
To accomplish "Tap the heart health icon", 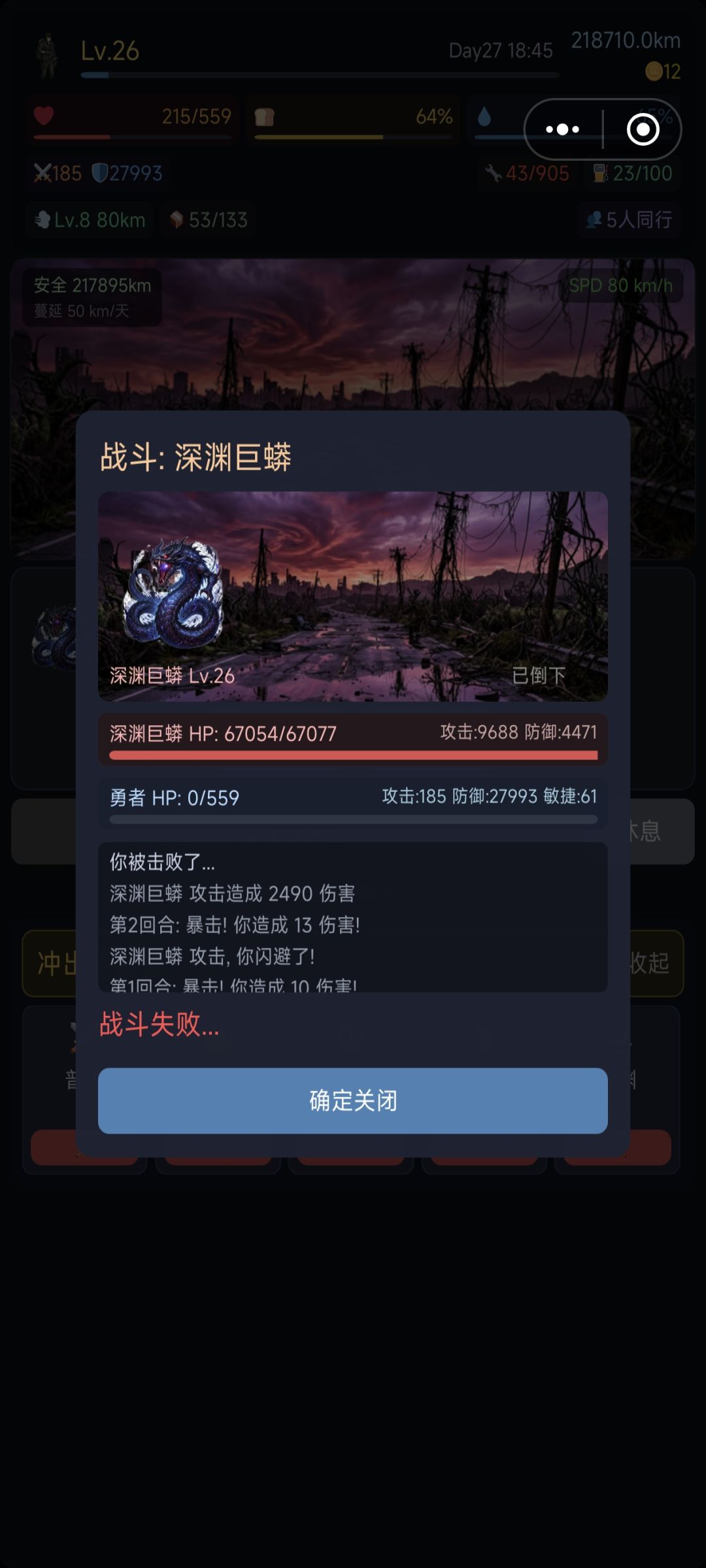I will 43,116.
